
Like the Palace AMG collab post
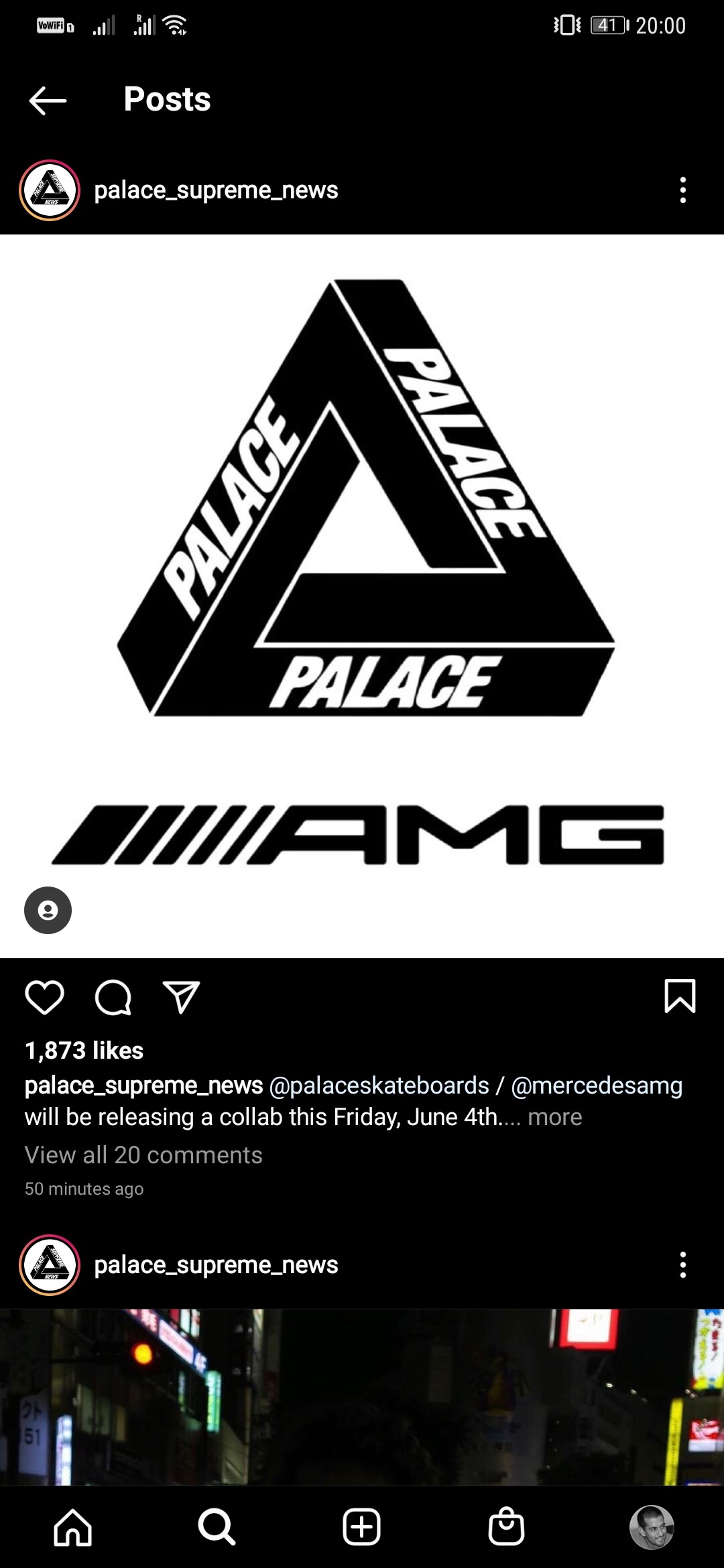tap(44, 997)
